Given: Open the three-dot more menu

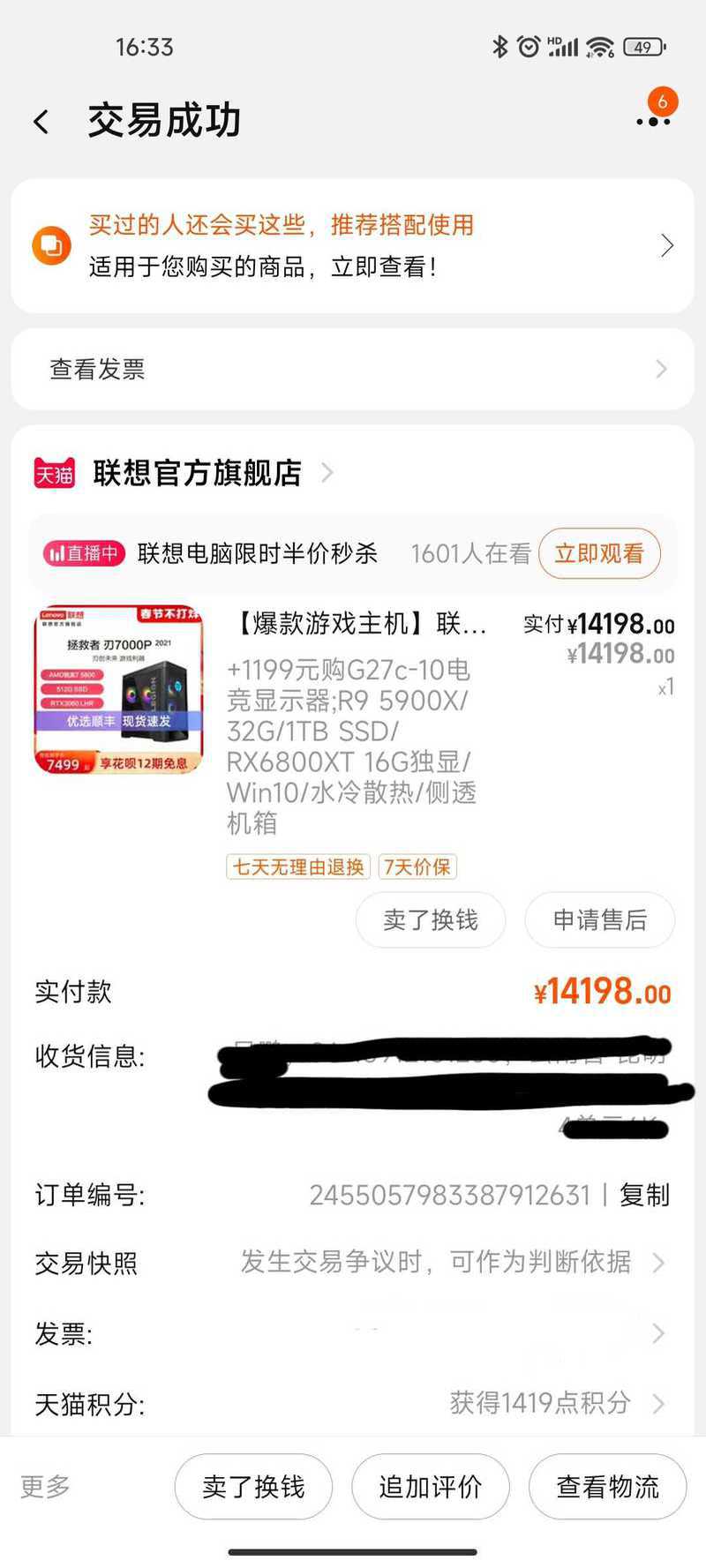Looking at the screenshot, I should [x=653, y=121].
